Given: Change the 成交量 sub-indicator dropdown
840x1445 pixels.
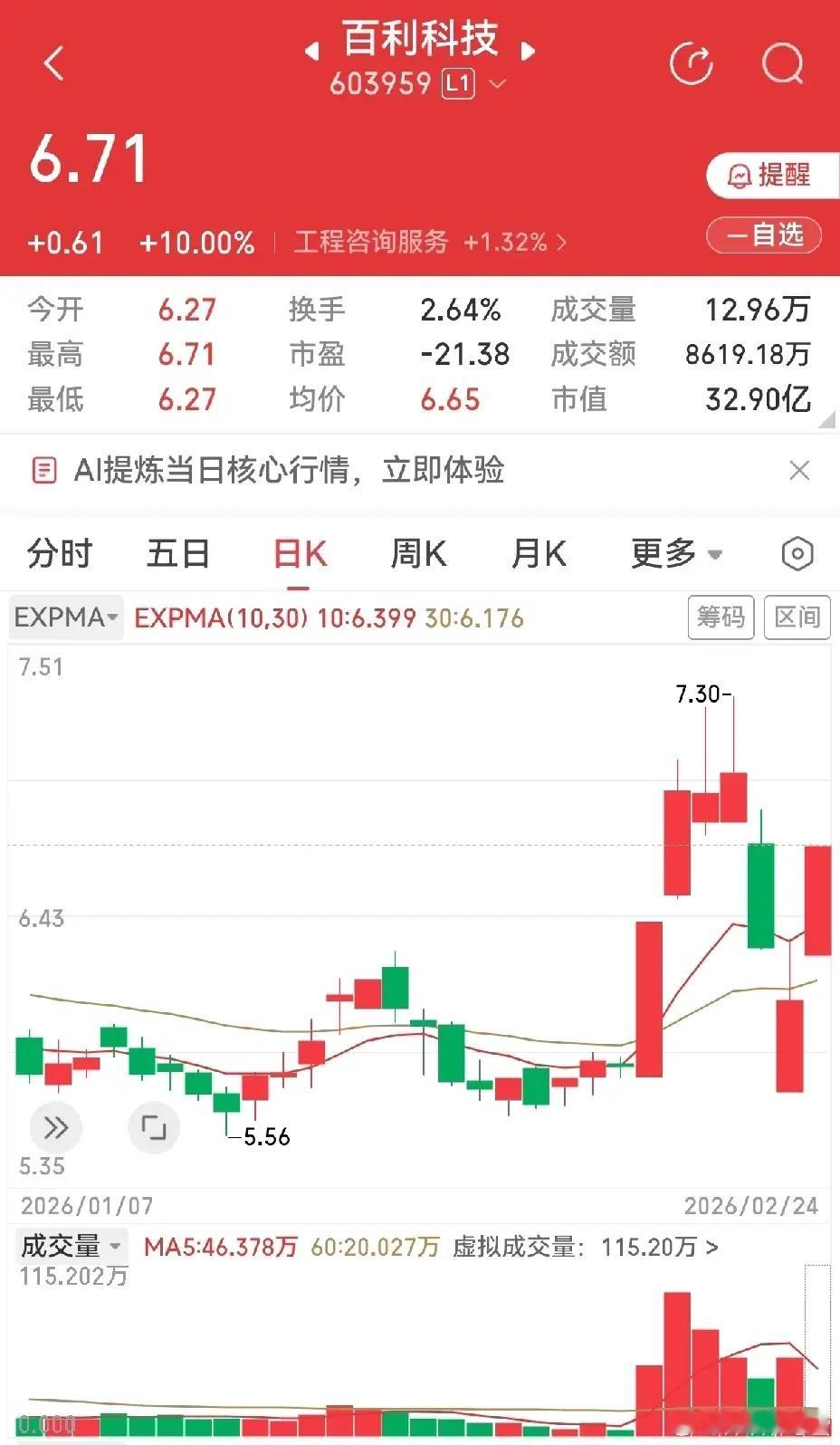Looking at the screenshot, I should [71, 1246].
